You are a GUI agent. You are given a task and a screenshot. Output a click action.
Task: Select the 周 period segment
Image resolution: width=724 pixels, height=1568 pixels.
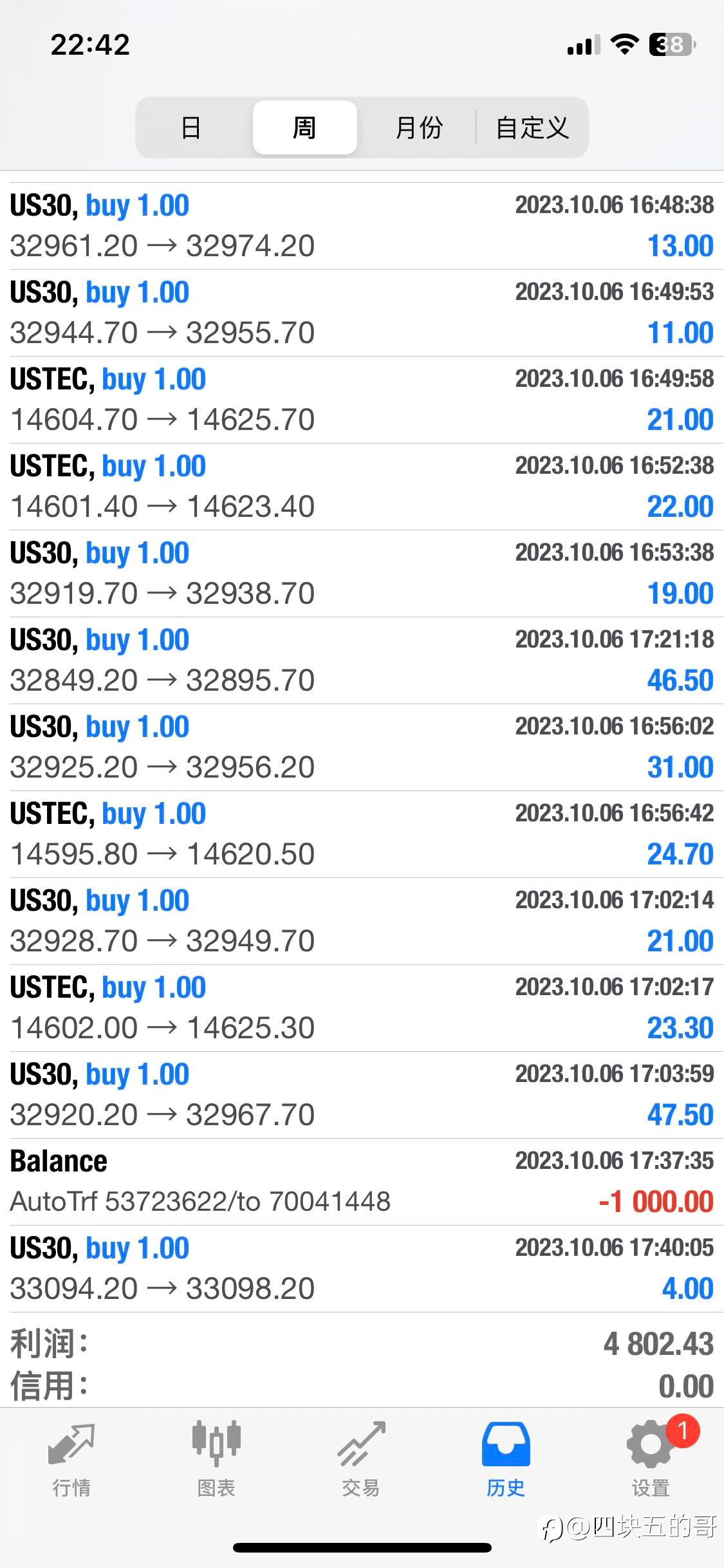coord(304,127)
